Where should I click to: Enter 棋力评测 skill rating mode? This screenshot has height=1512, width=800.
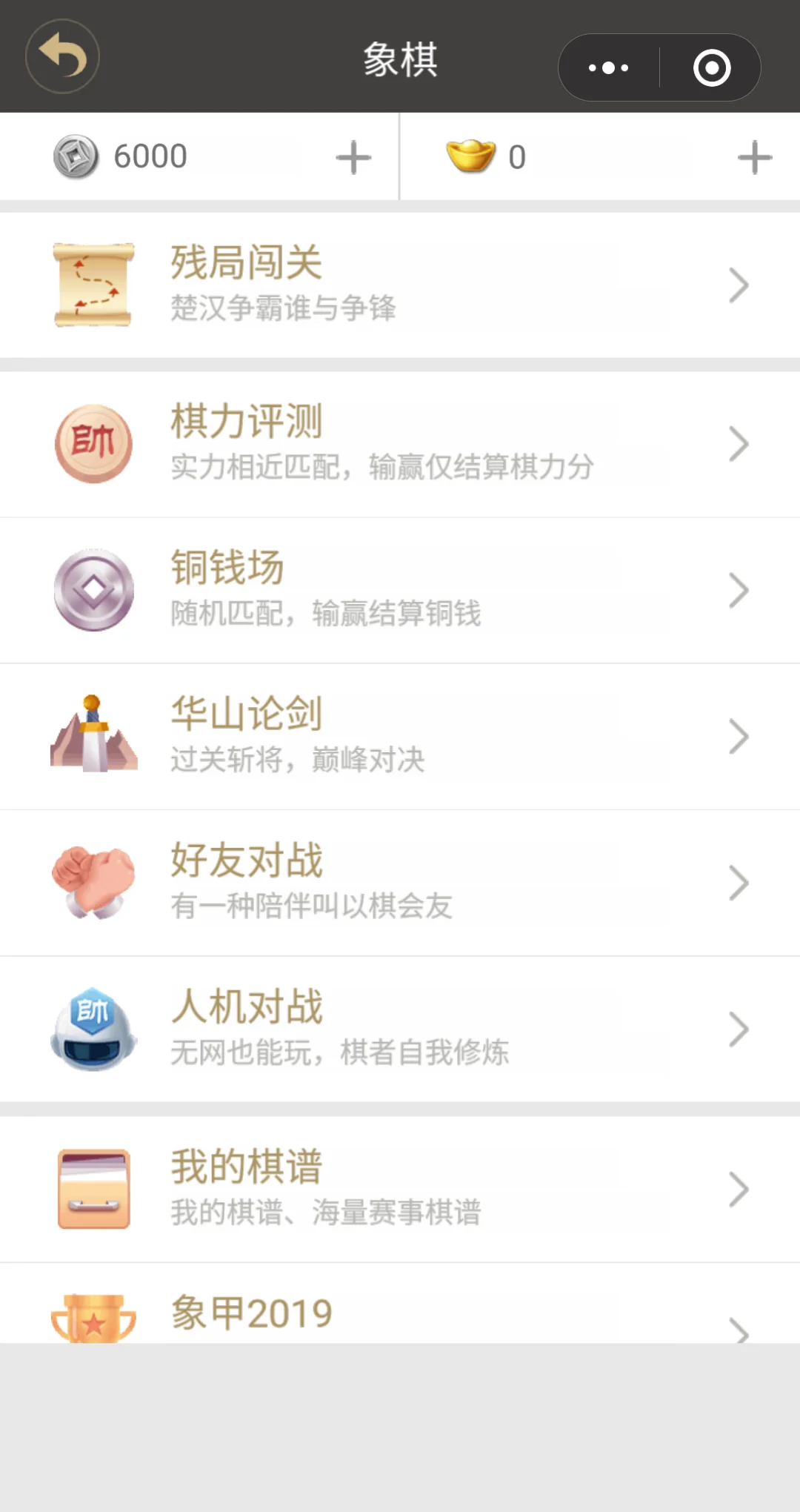coord(400,444)
